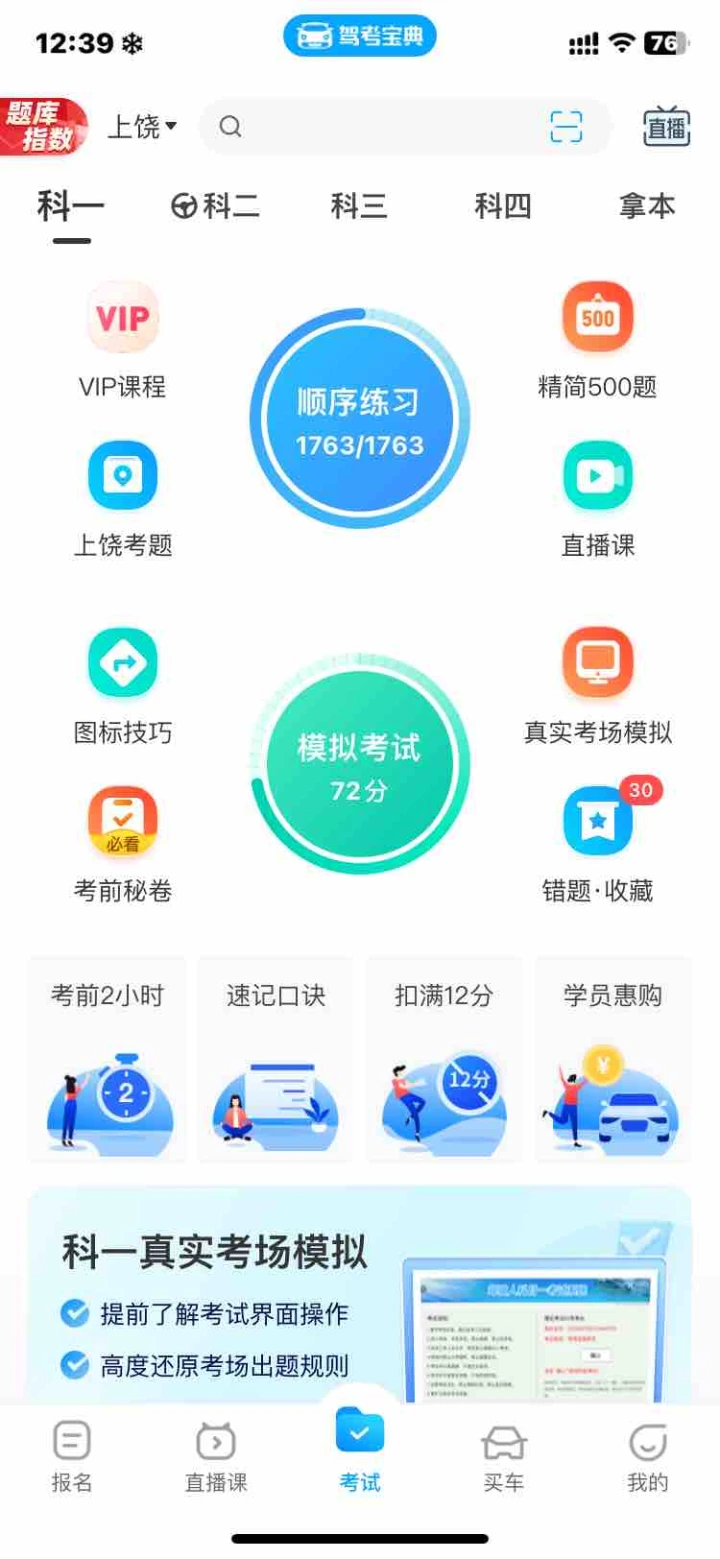Open VIP课程
The height and width of the screenshot is (1559, 720).
click(x=123, y=340)
